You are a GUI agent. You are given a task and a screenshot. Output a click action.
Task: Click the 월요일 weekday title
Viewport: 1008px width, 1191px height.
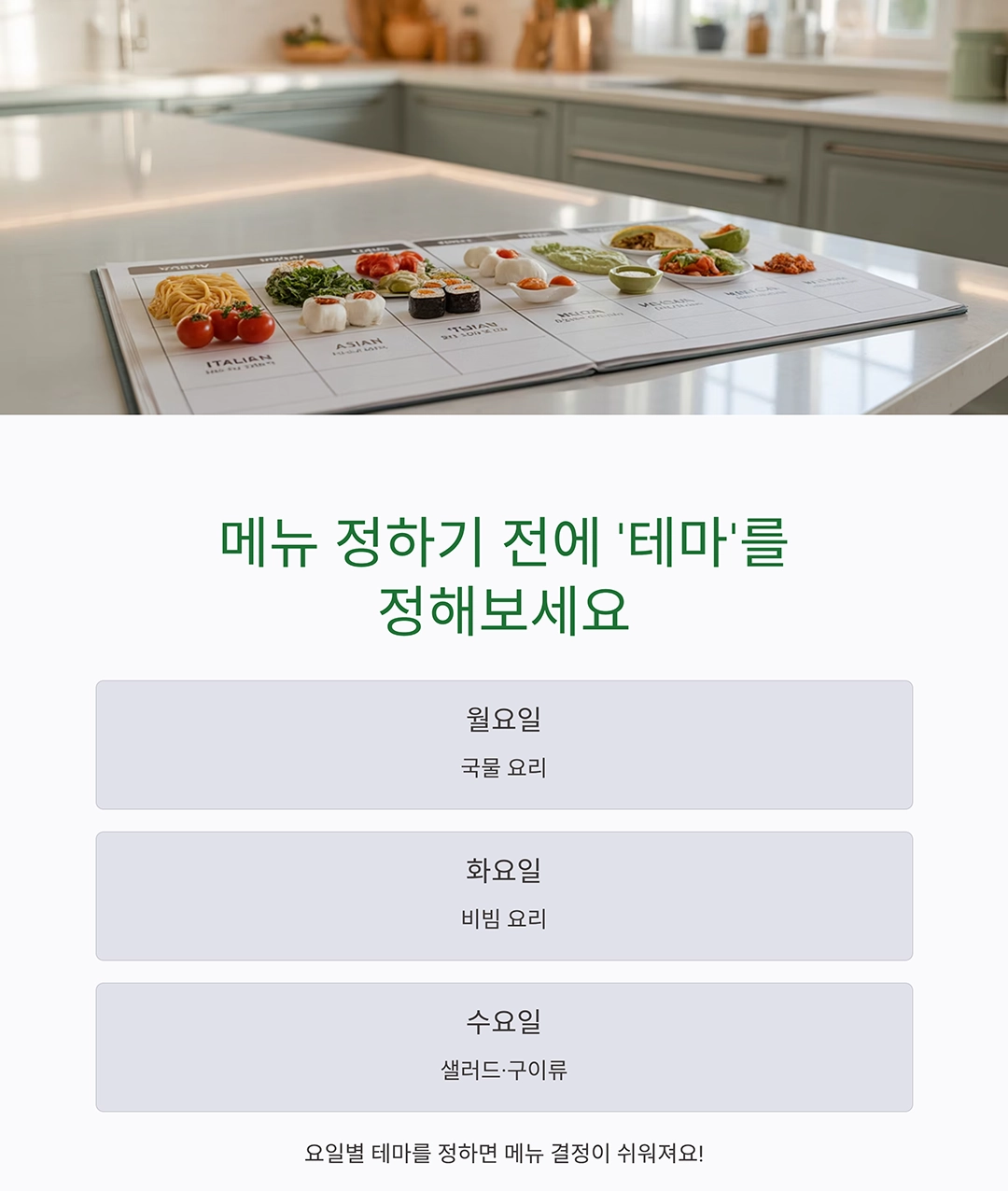504,717
